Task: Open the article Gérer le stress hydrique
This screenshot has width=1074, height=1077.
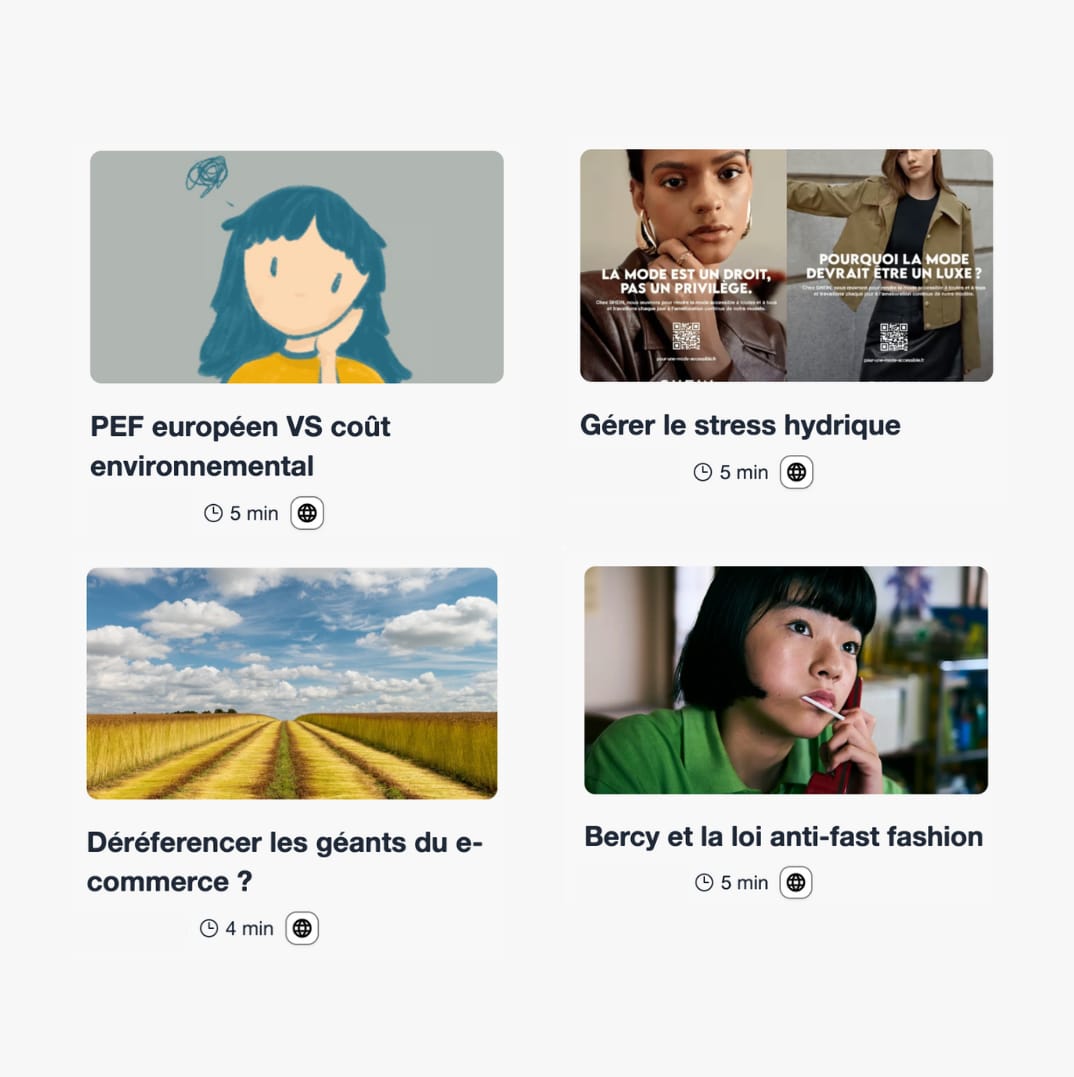Action: point(740,425)
